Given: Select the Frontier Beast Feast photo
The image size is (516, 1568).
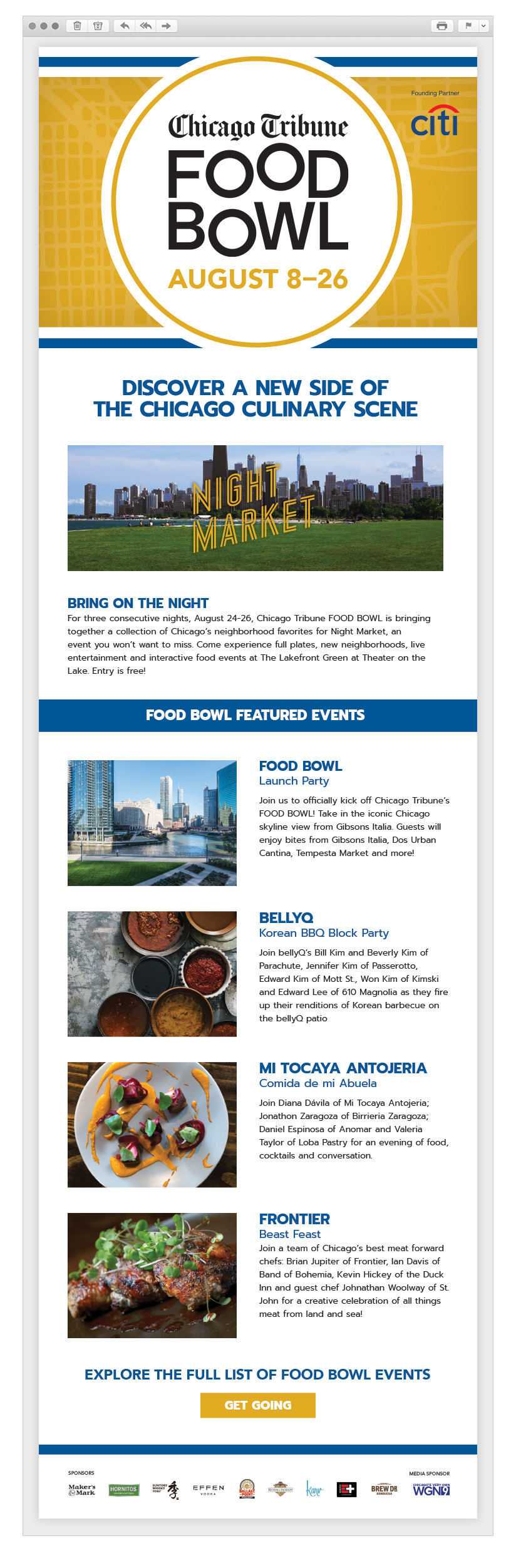Looking at the screenshot, I should pyautogui.click(x=152, y=1275).
